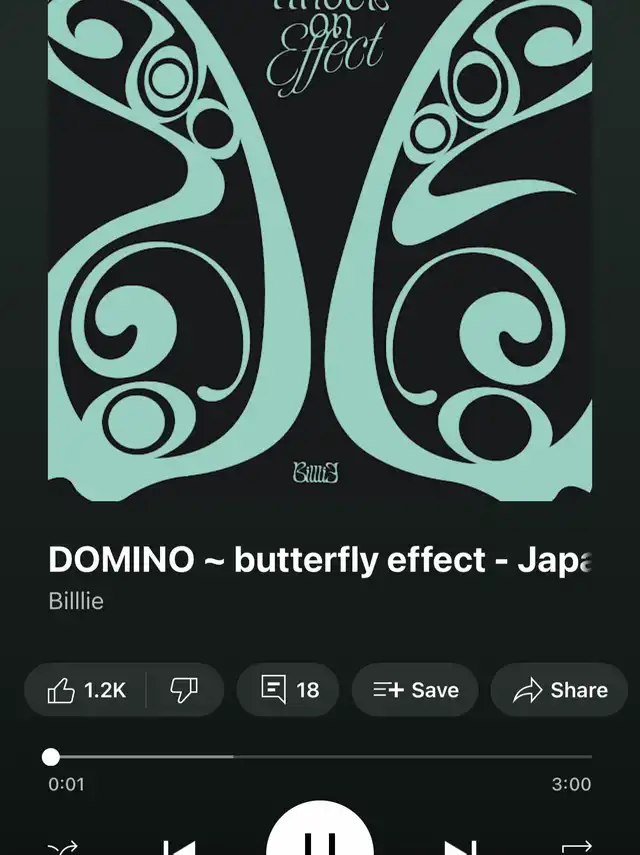Dislike this track
The height and width of the screenshot is (855, 640).
tap(185, 690)
